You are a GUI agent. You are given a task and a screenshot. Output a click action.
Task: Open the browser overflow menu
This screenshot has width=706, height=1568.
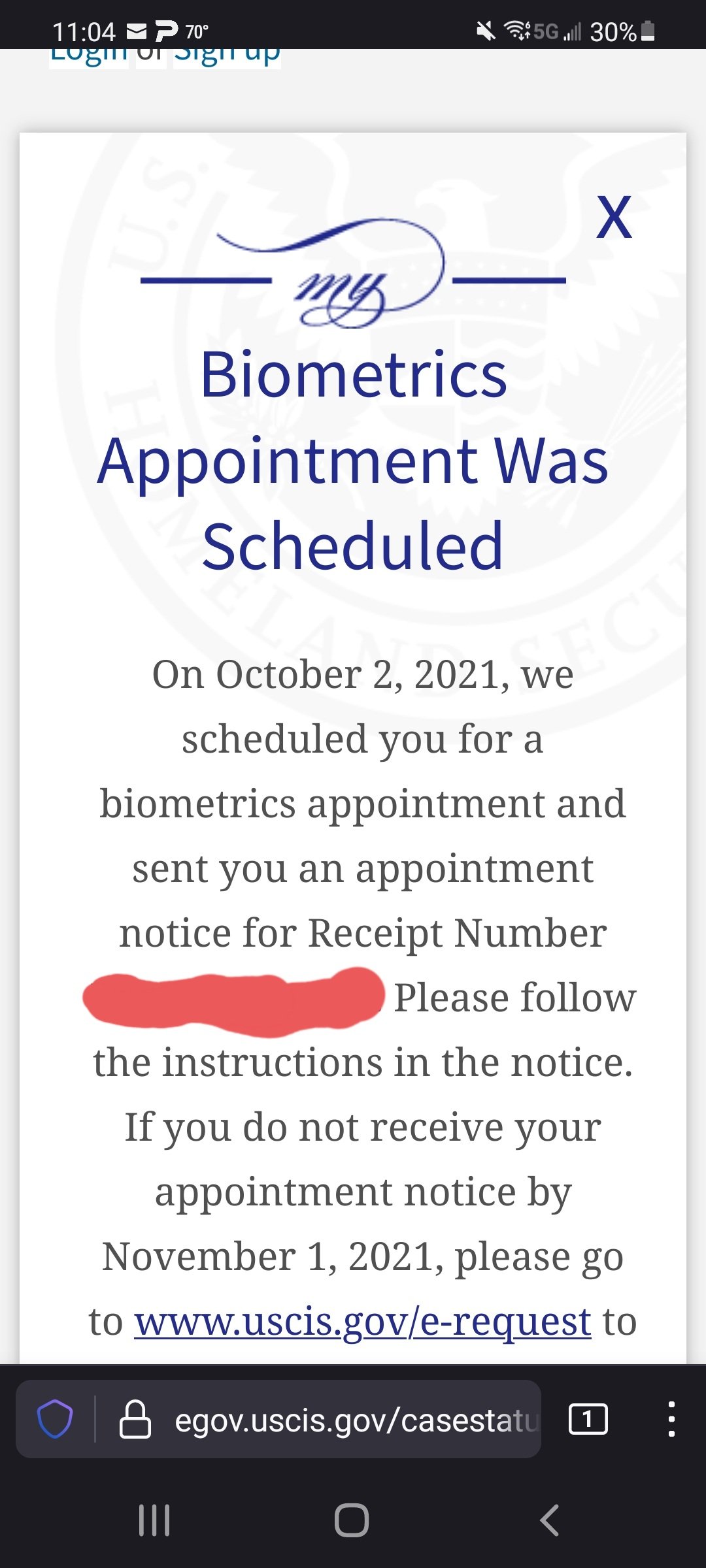tap(671, 1419)
